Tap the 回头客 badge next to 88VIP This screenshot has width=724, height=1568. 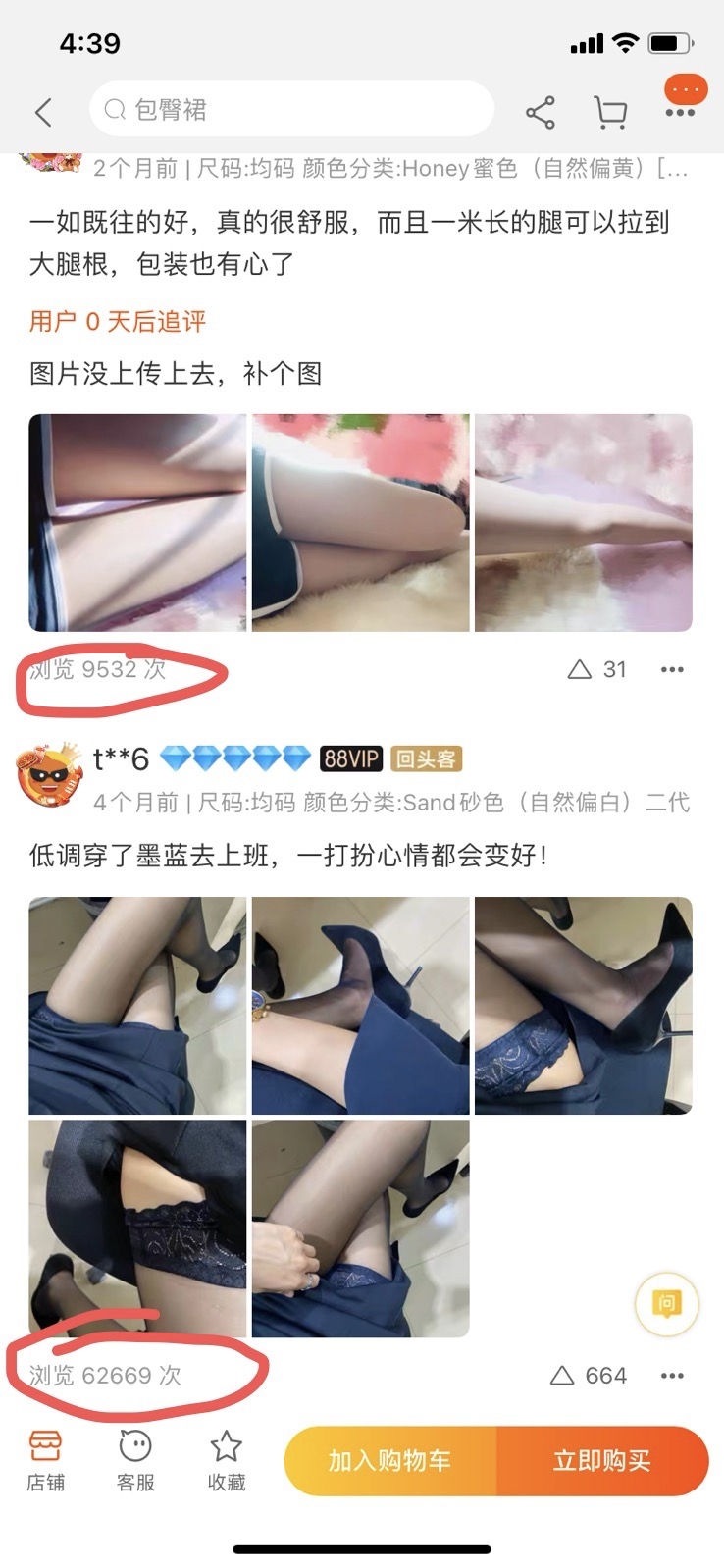pos(426,758)
